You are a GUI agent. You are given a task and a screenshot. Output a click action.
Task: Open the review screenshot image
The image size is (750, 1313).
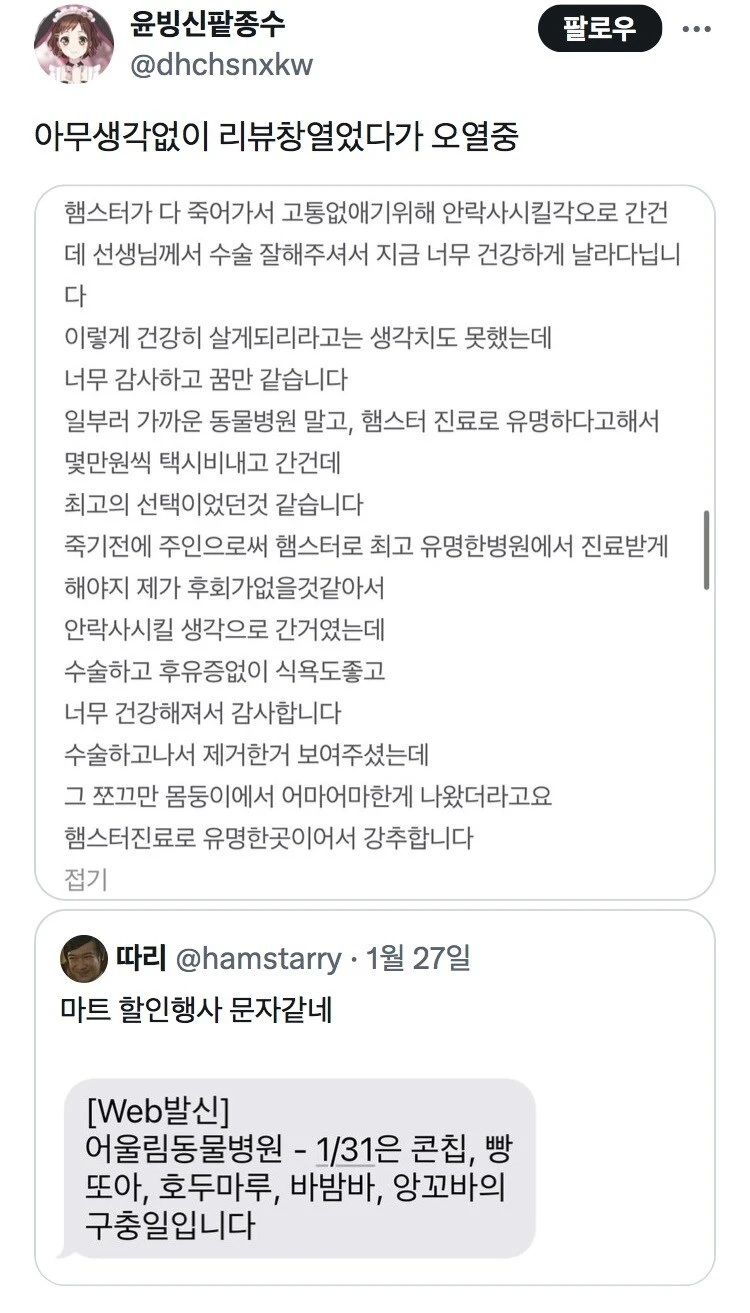375,520
